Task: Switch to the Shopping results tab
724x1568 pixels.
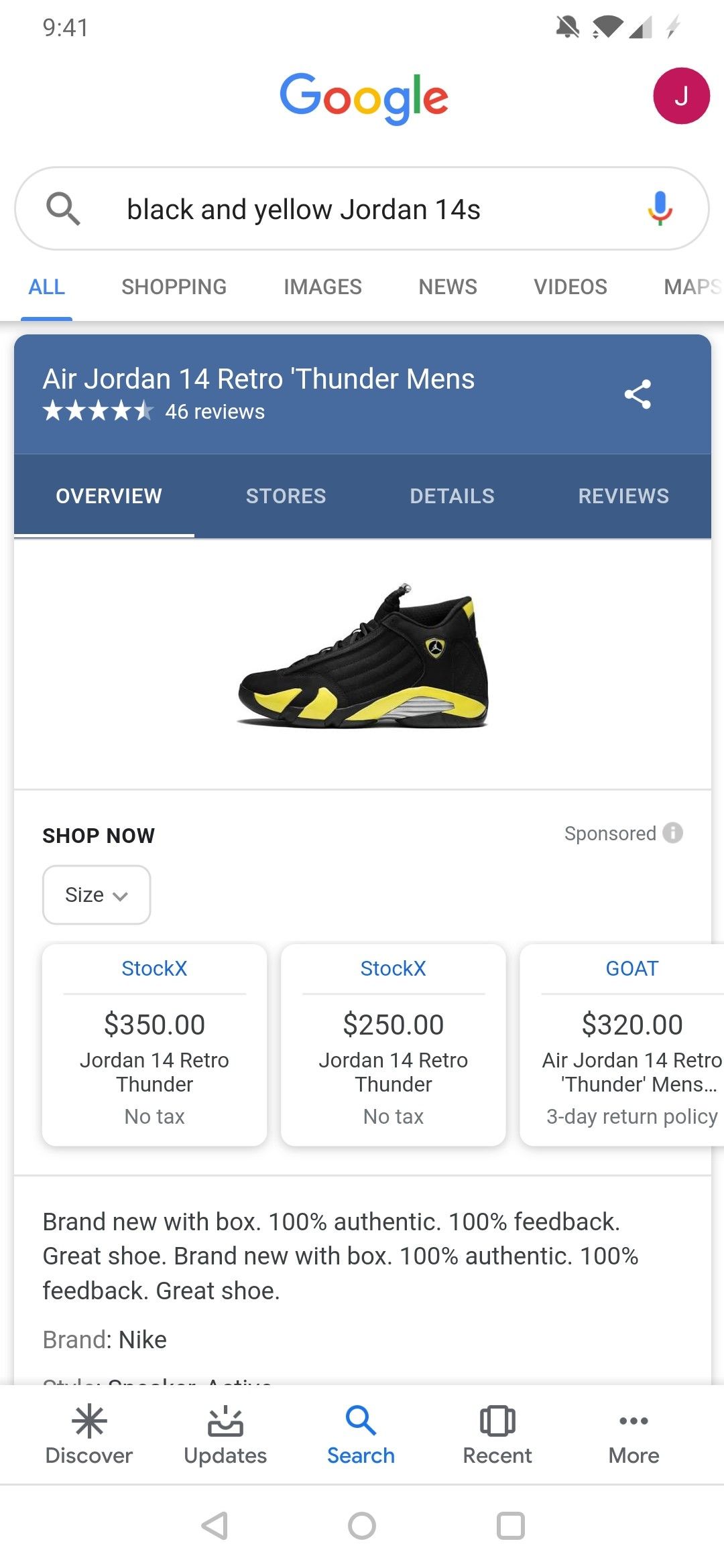Action: click(x=174, y=287)
